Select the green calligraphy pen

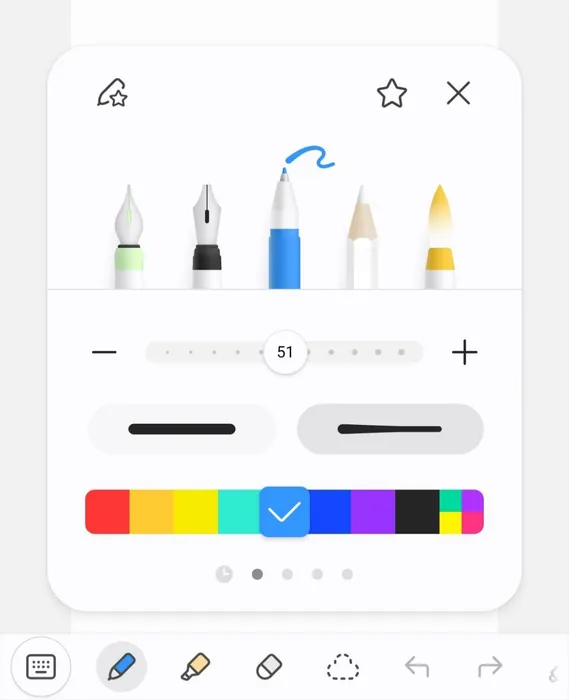[x=129, y=236]
